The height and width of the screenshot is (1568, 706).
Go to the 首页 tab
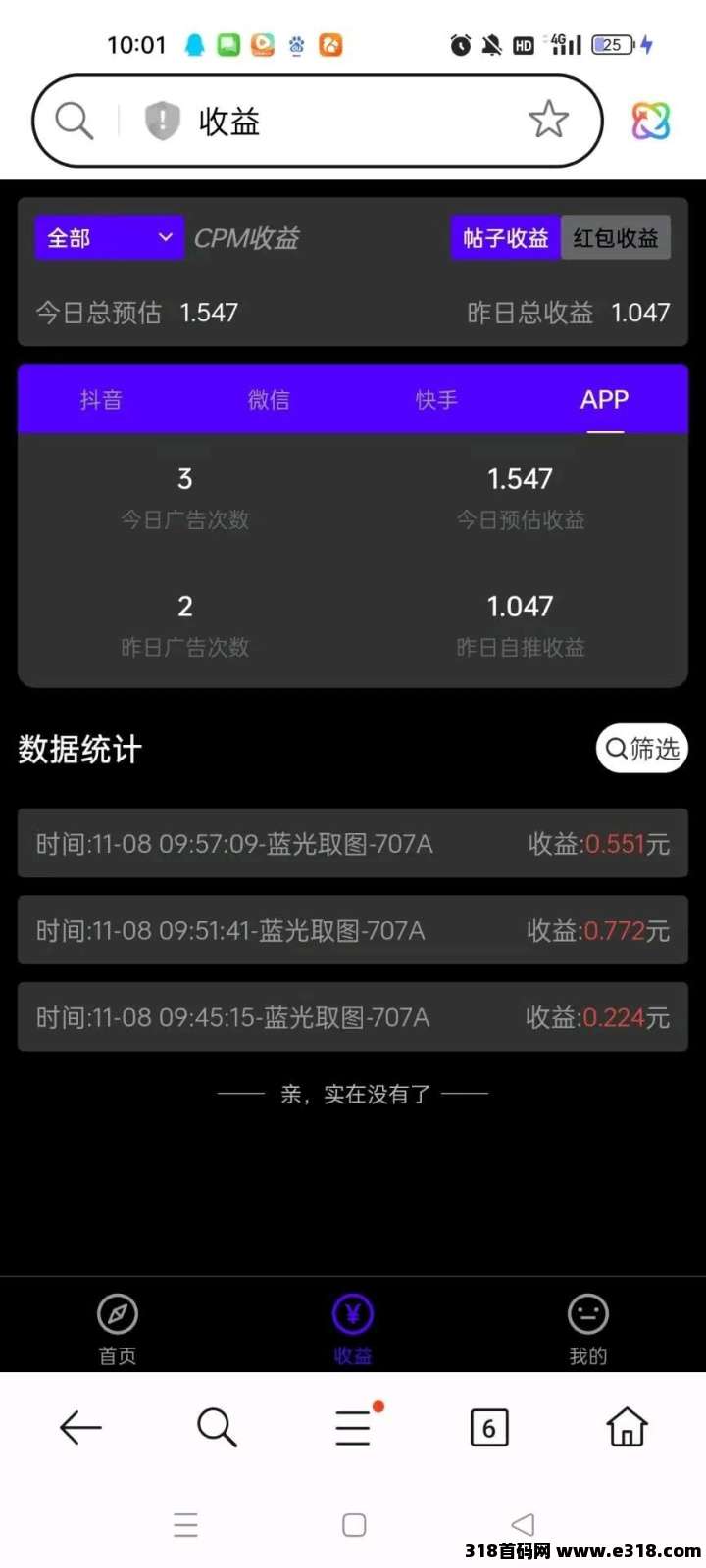tap(118, 1327)
